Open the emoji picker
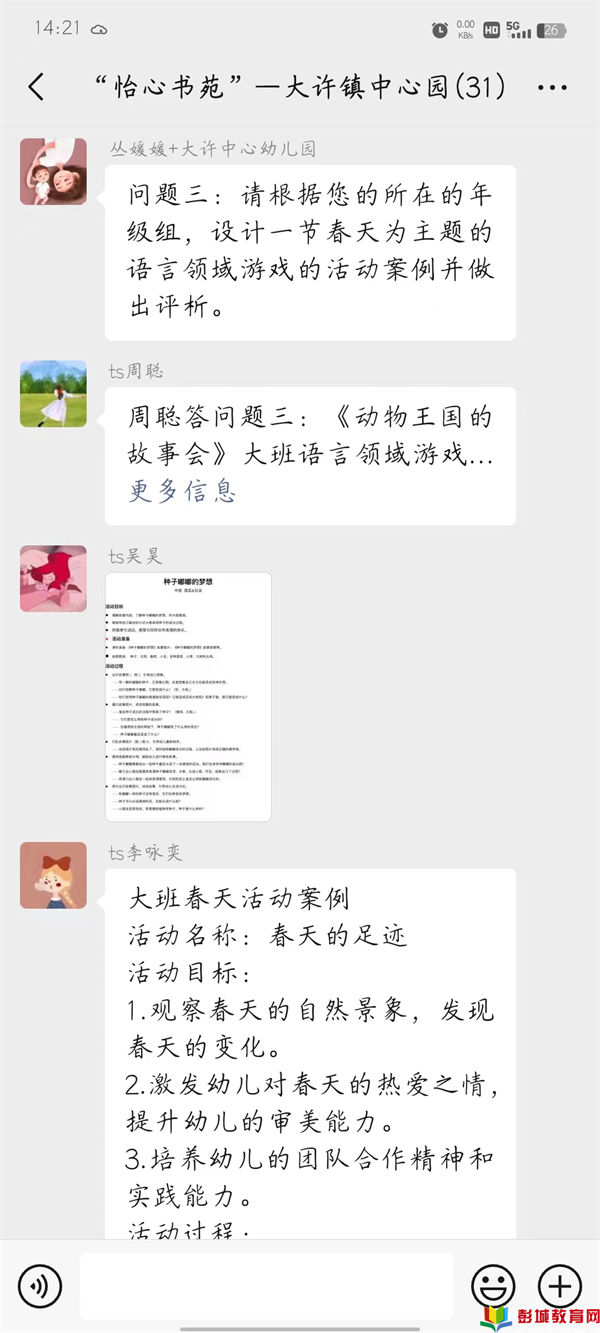Viewport: 600px width, 1333px height. (492, 1285)
